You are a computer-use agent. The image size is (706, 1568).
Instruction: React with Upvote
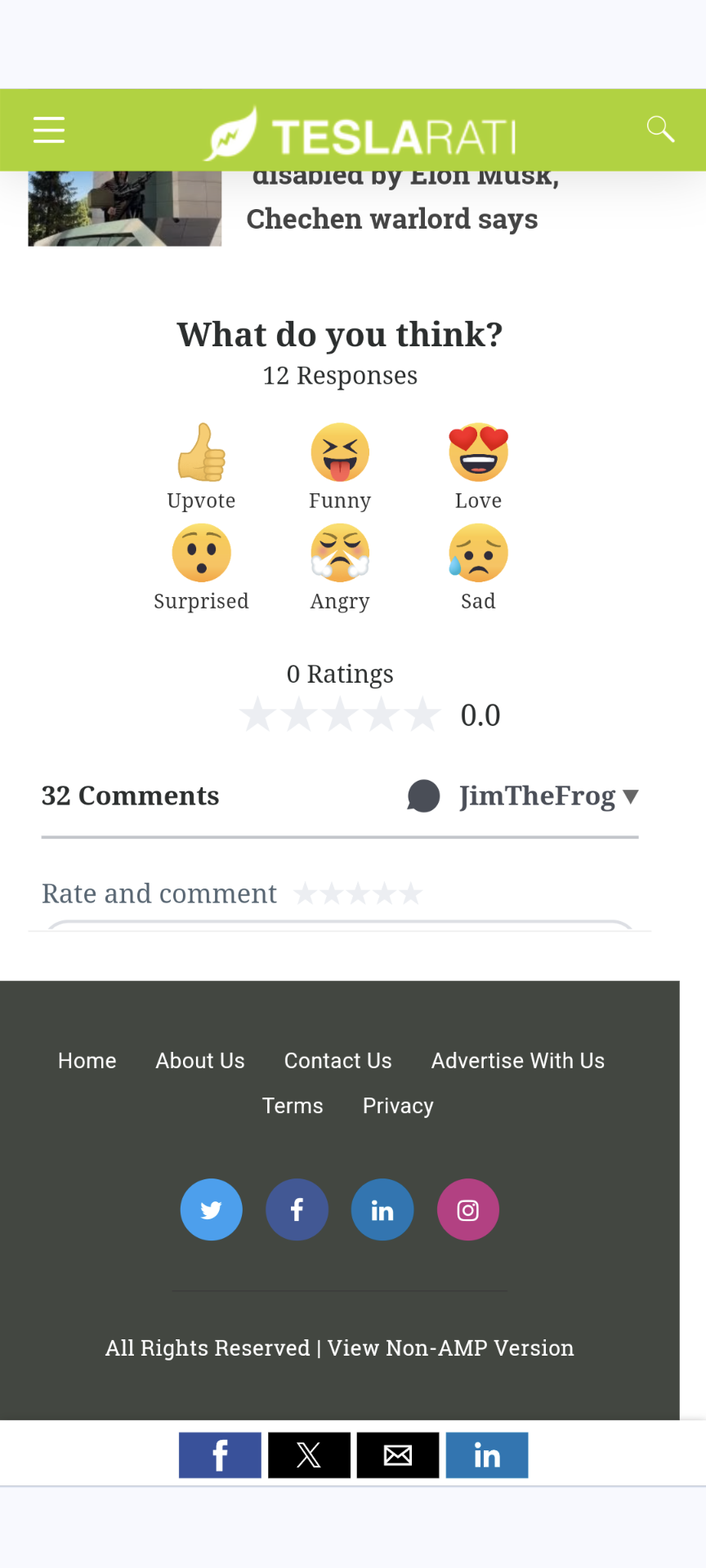point(201,467)
